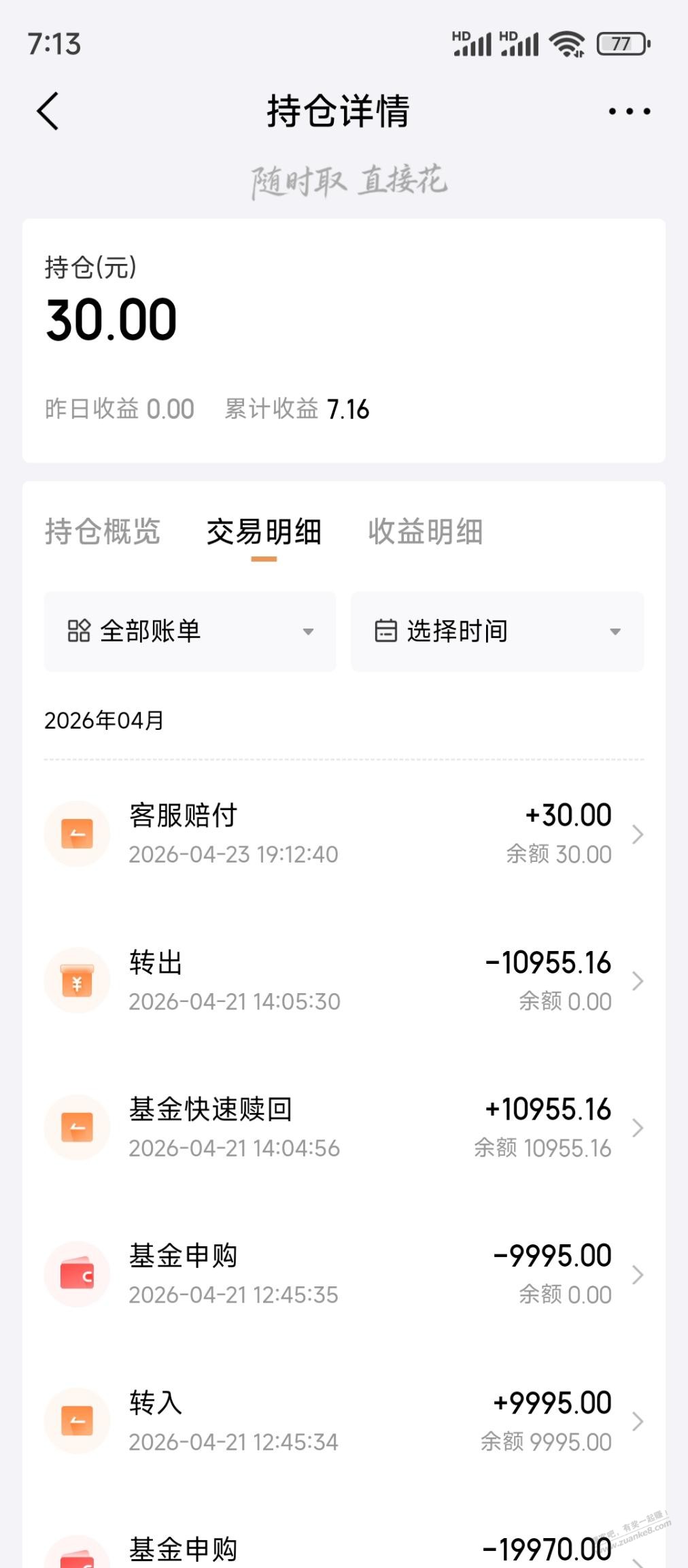Open the more options menu (three dots)
The height and width of the screenshot is (1568, 688).
(x=626, y=111)
